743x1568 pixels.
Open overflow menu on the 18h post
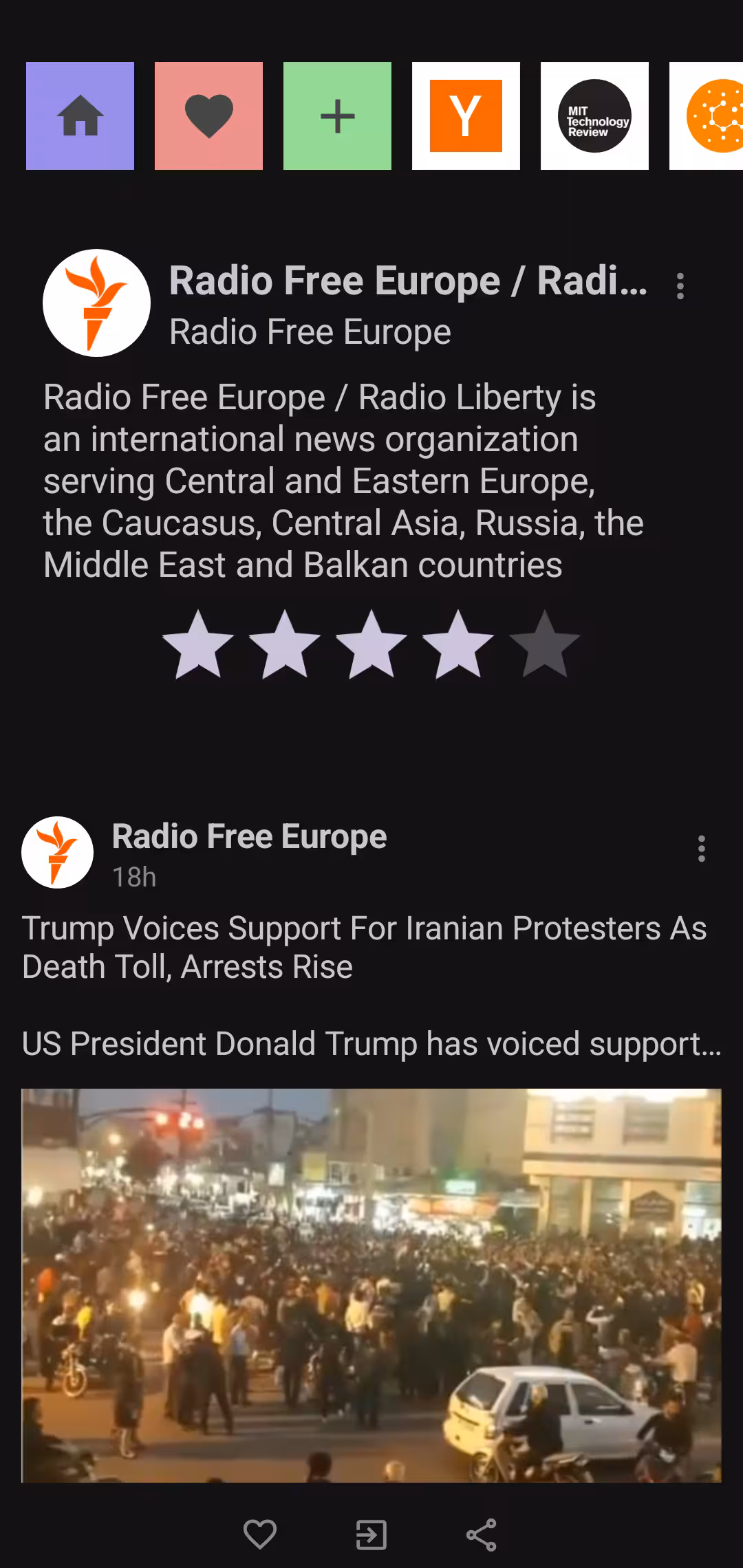(x=701, y=851)
